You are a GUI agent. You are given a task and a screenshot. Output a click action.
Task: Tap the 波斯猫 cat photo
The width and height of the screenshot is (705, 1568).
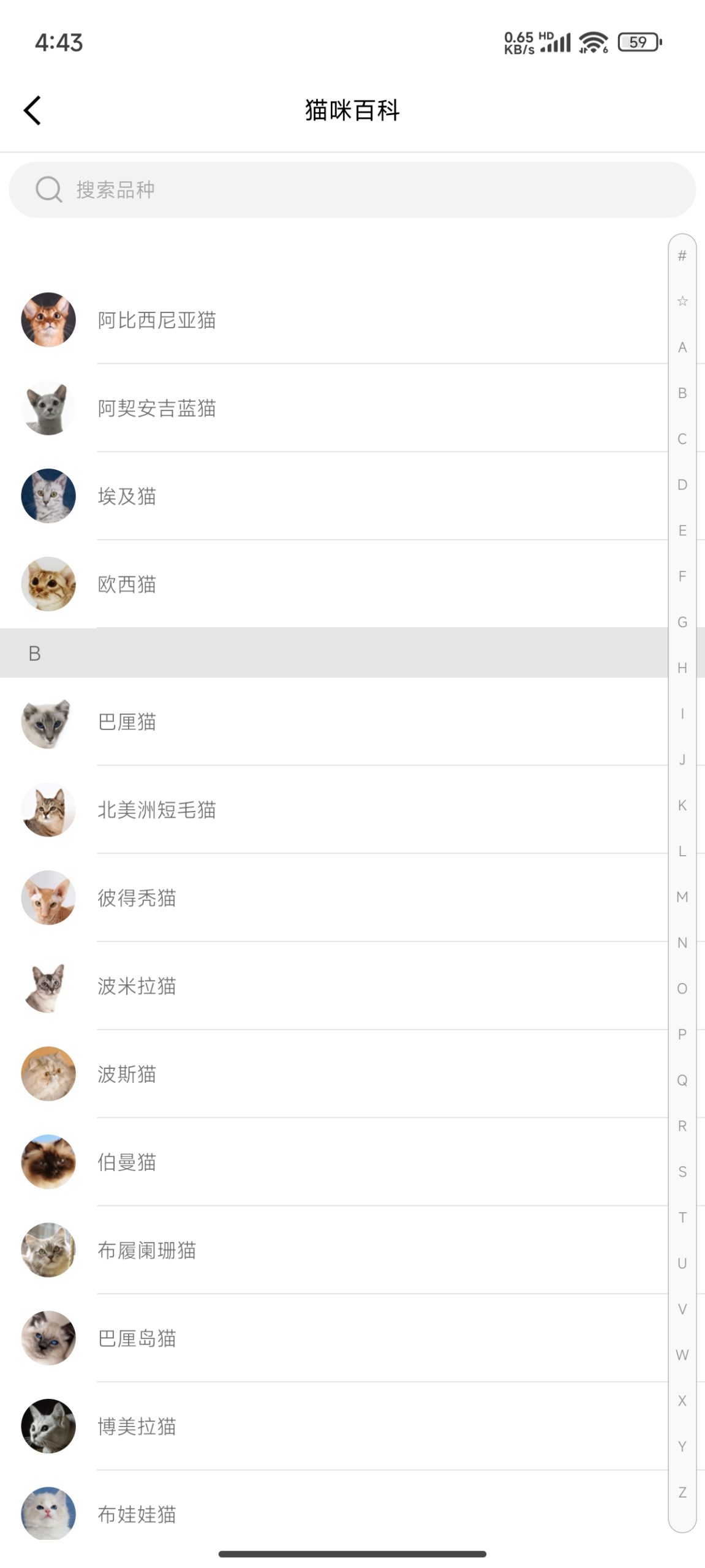click(x=48, y=1074)
